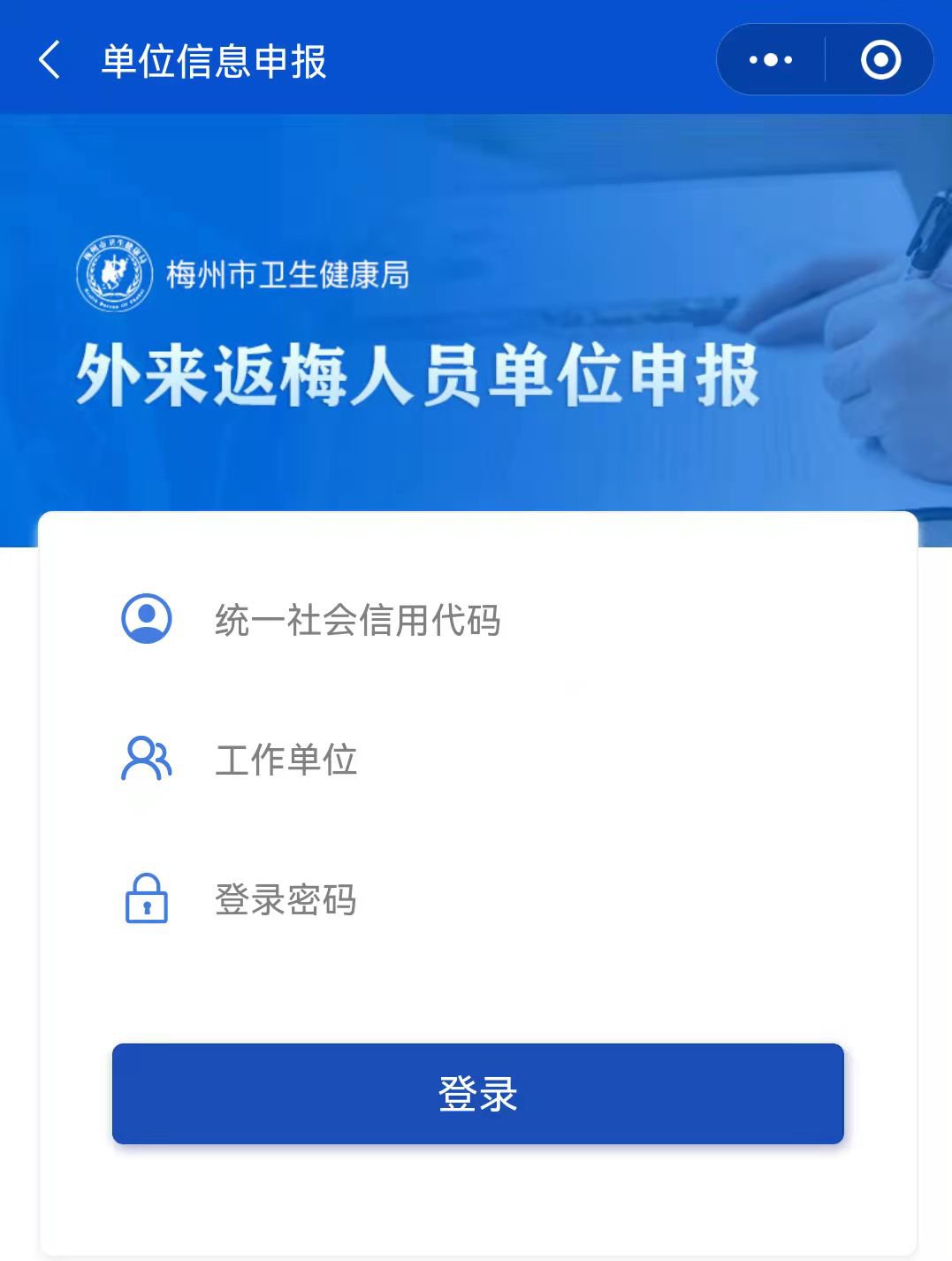This screenshot has height=1261, width=952.
Task: Tap the 登录密码 password field
Action: [513, 899]
